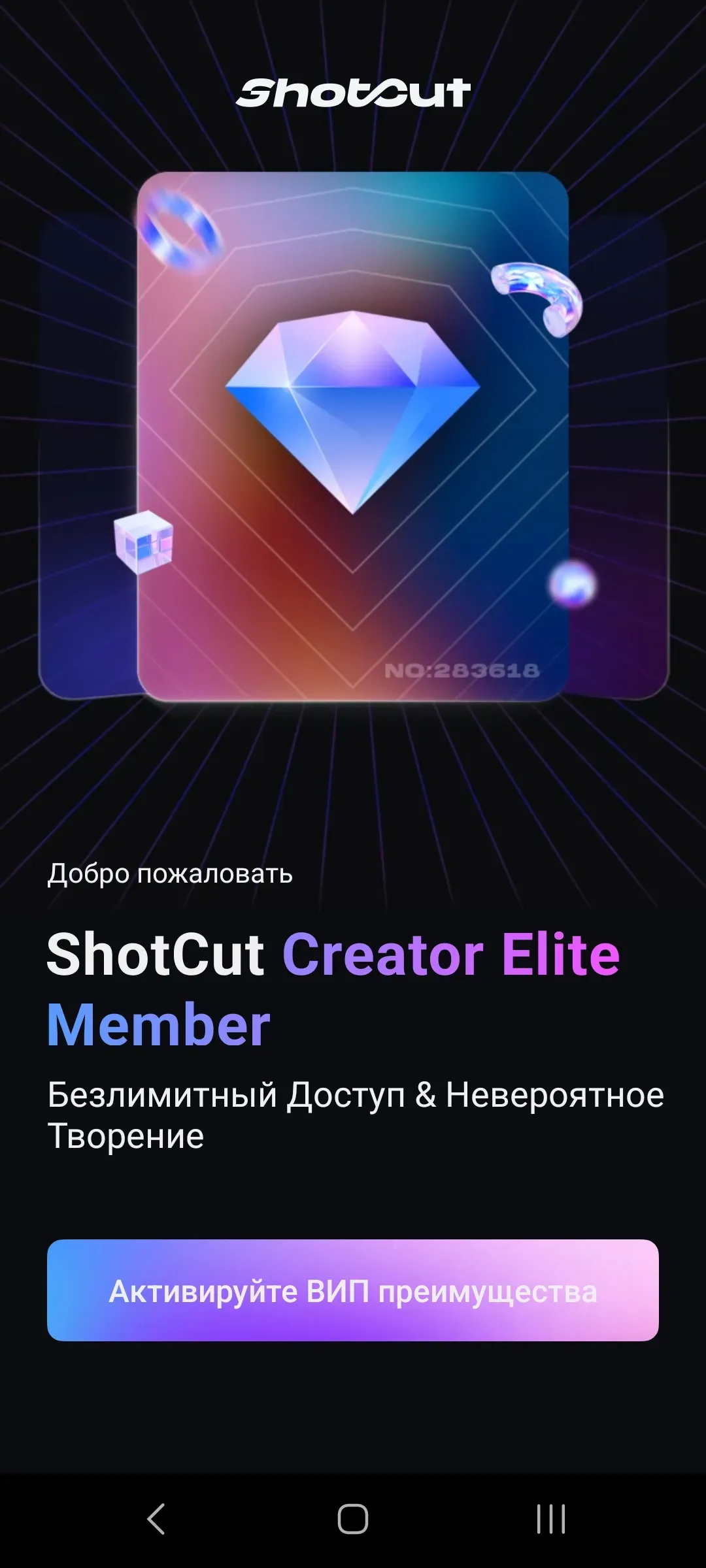
Task: Go back using the system back arrow
Action: (156, 1519)
